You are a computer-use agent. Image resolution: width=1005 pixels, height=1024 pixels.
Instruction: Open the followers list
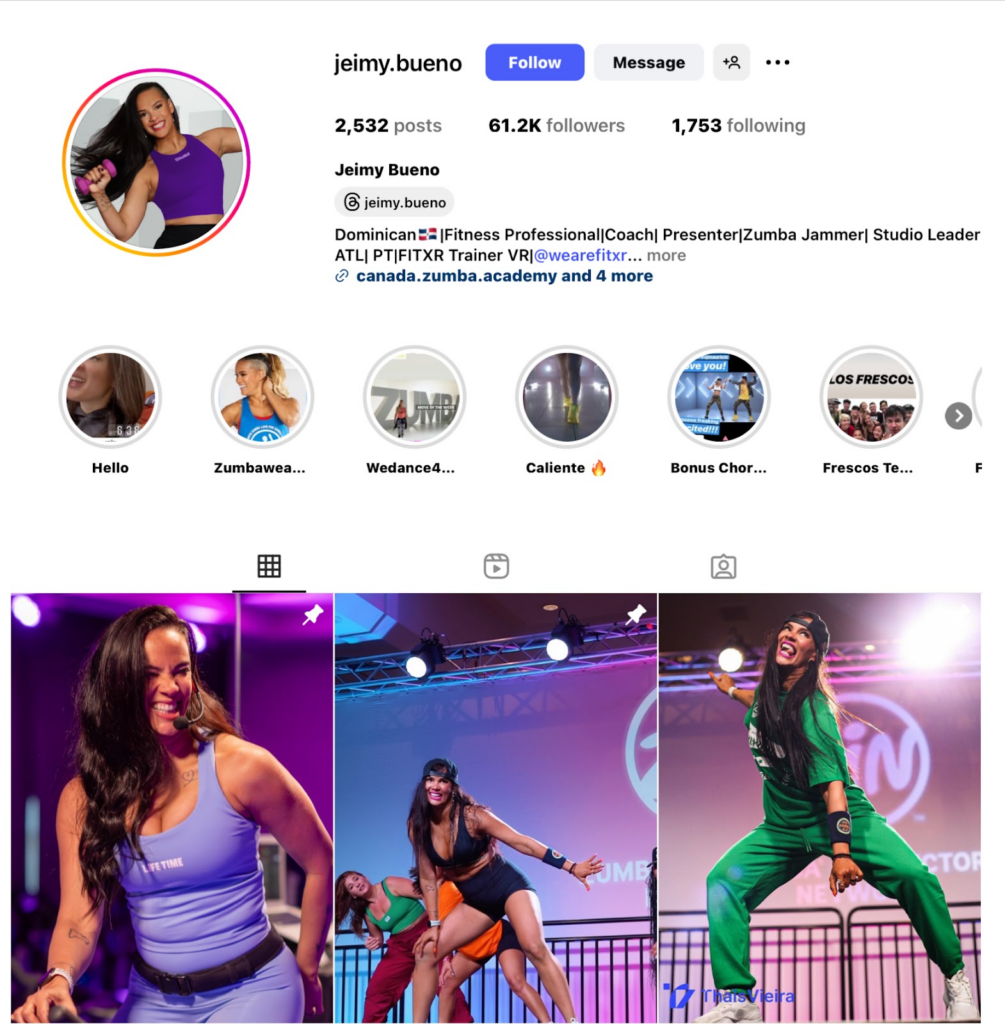pos(556,125)
